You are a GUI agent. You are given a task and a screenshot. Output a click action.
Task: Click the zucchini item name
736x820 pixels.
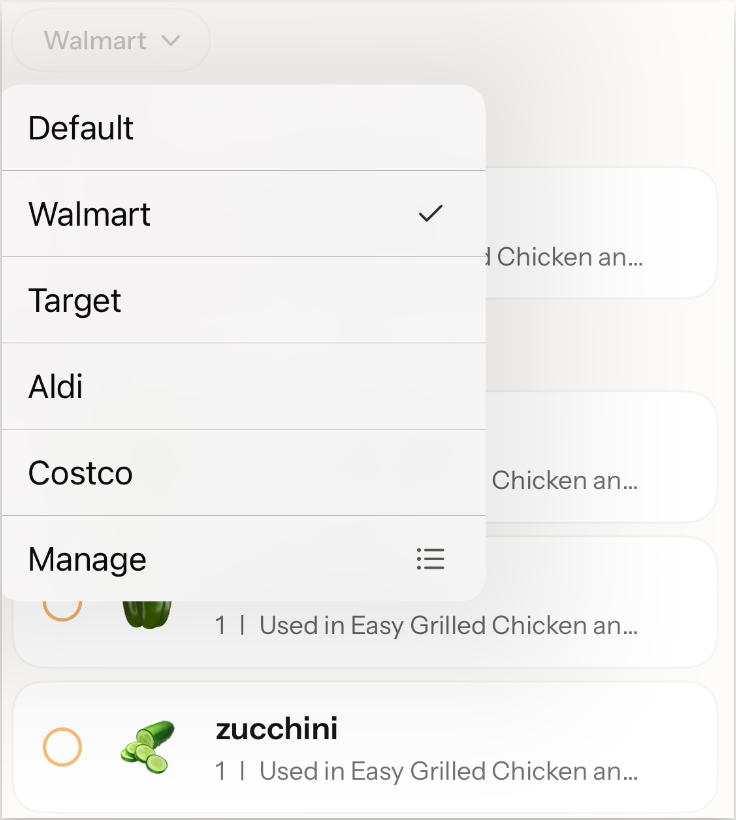pos(276,729)
